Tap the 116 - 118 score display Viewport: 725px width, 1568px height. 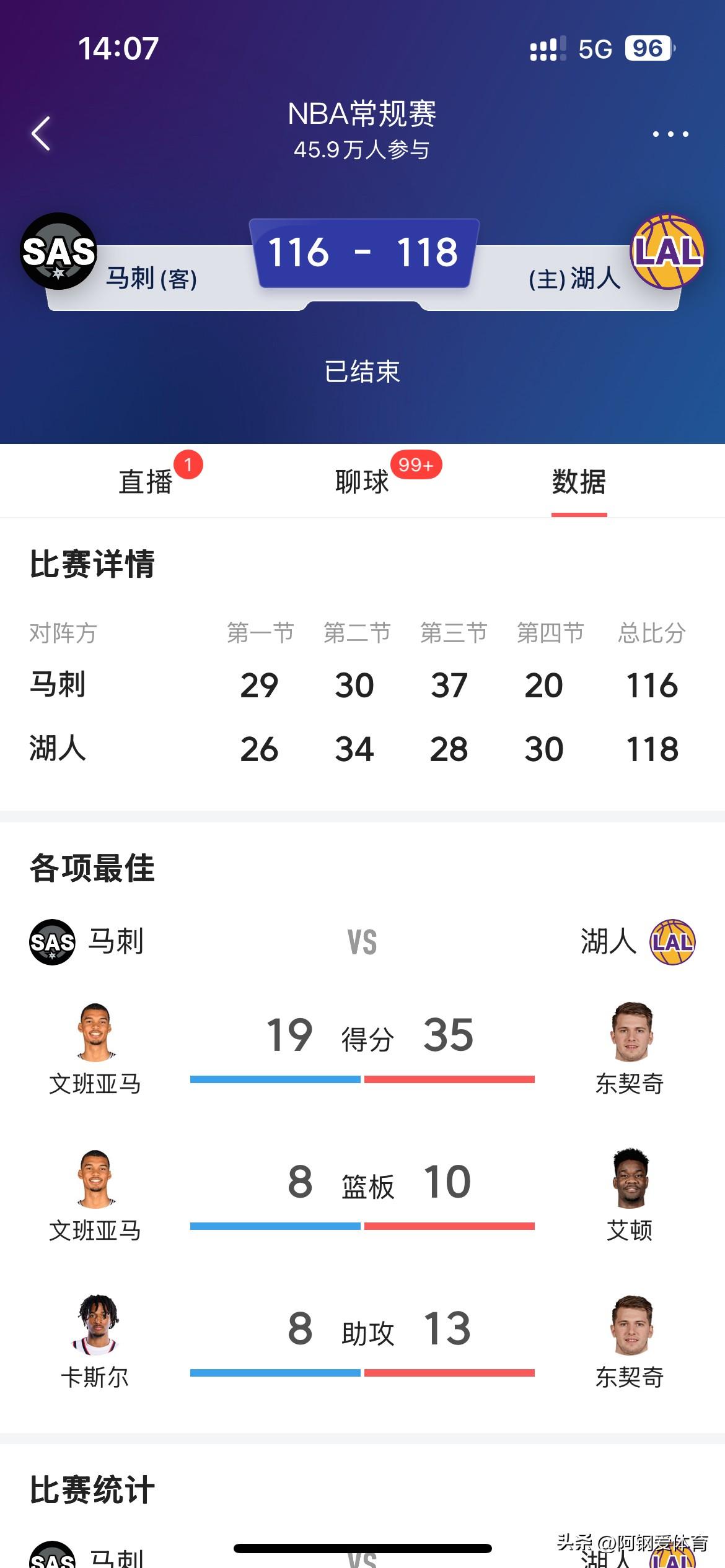362,253
